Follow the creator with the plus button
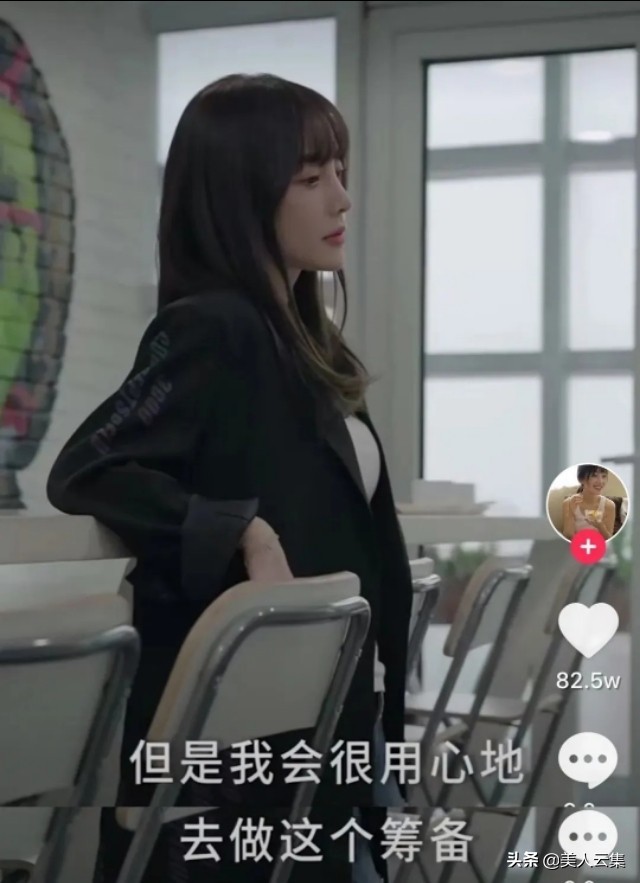This screenshot has width=640, height=883. click(x=587, y=547)
